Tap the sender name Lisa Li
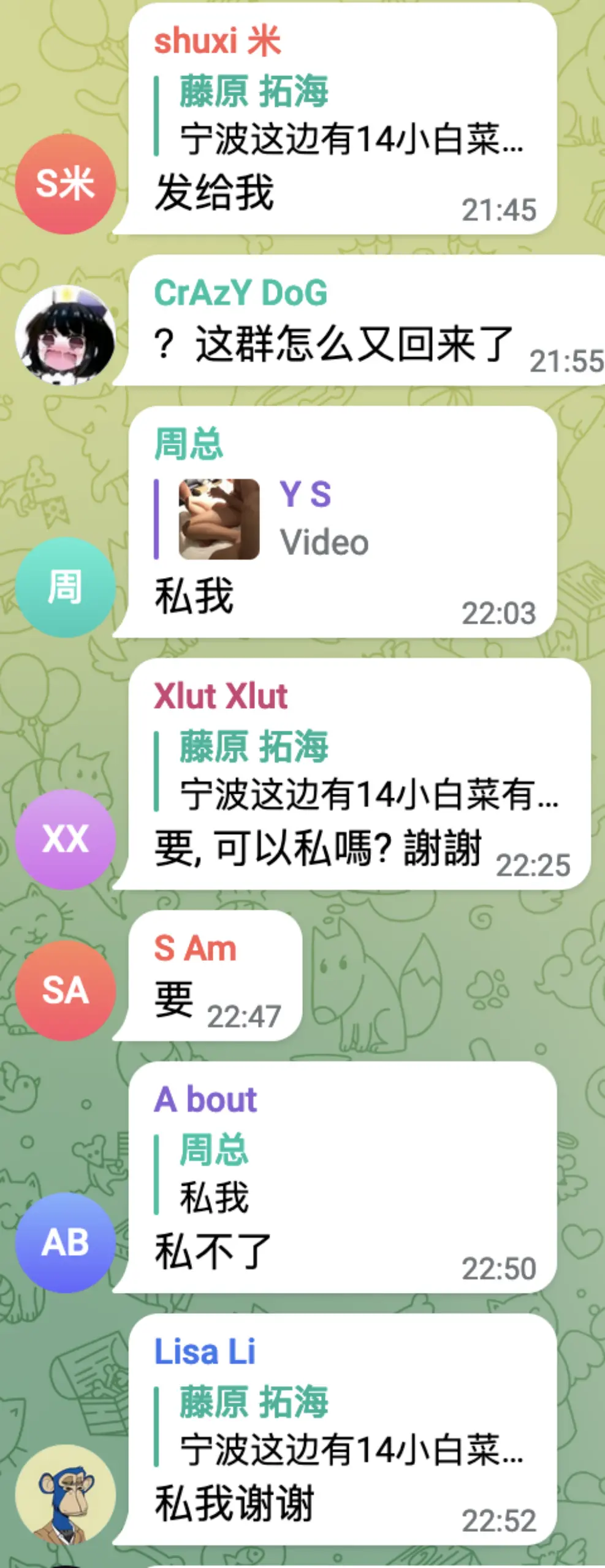605x1568 pixels. [205, 1352]
